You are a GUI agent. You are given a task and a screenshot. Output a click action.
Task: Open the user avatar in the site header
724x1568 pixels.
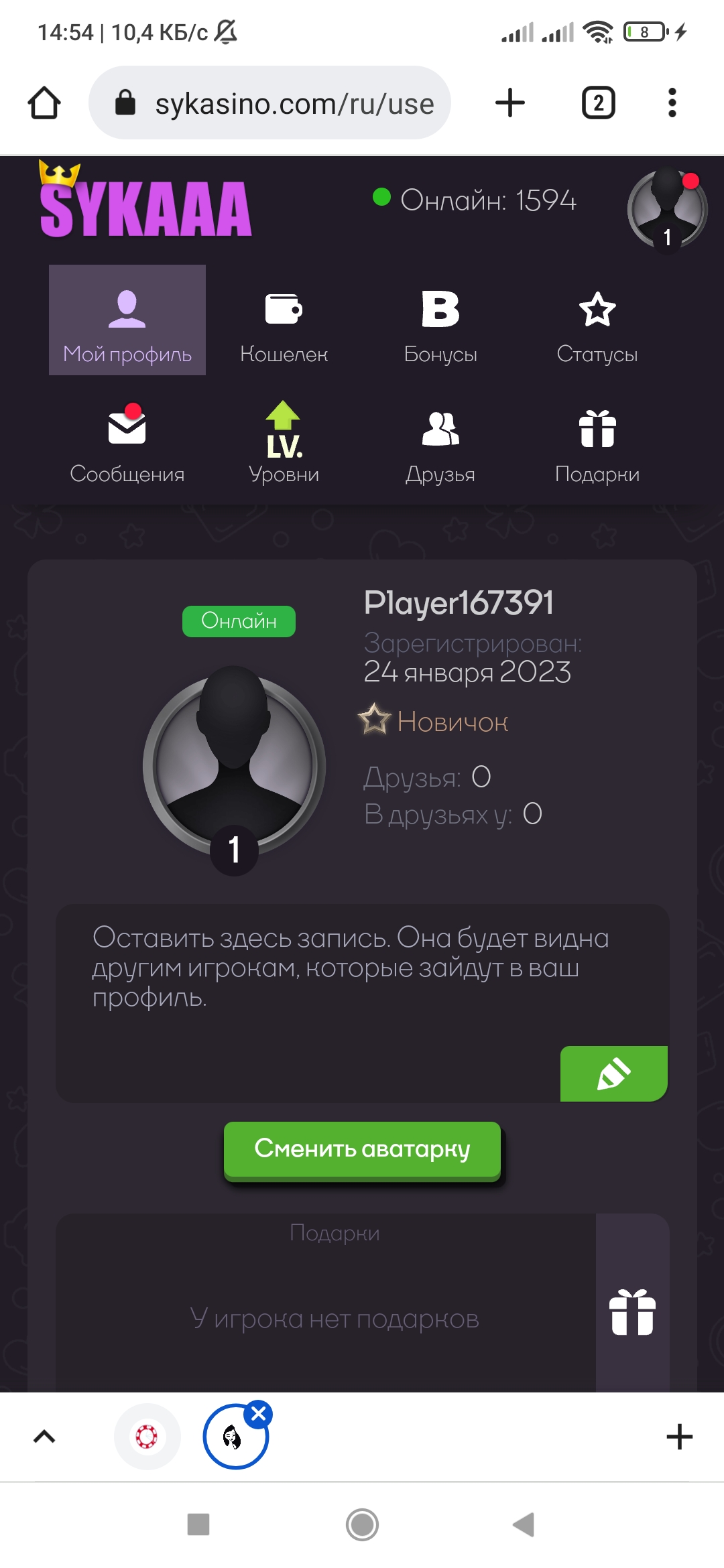point(667,208)
